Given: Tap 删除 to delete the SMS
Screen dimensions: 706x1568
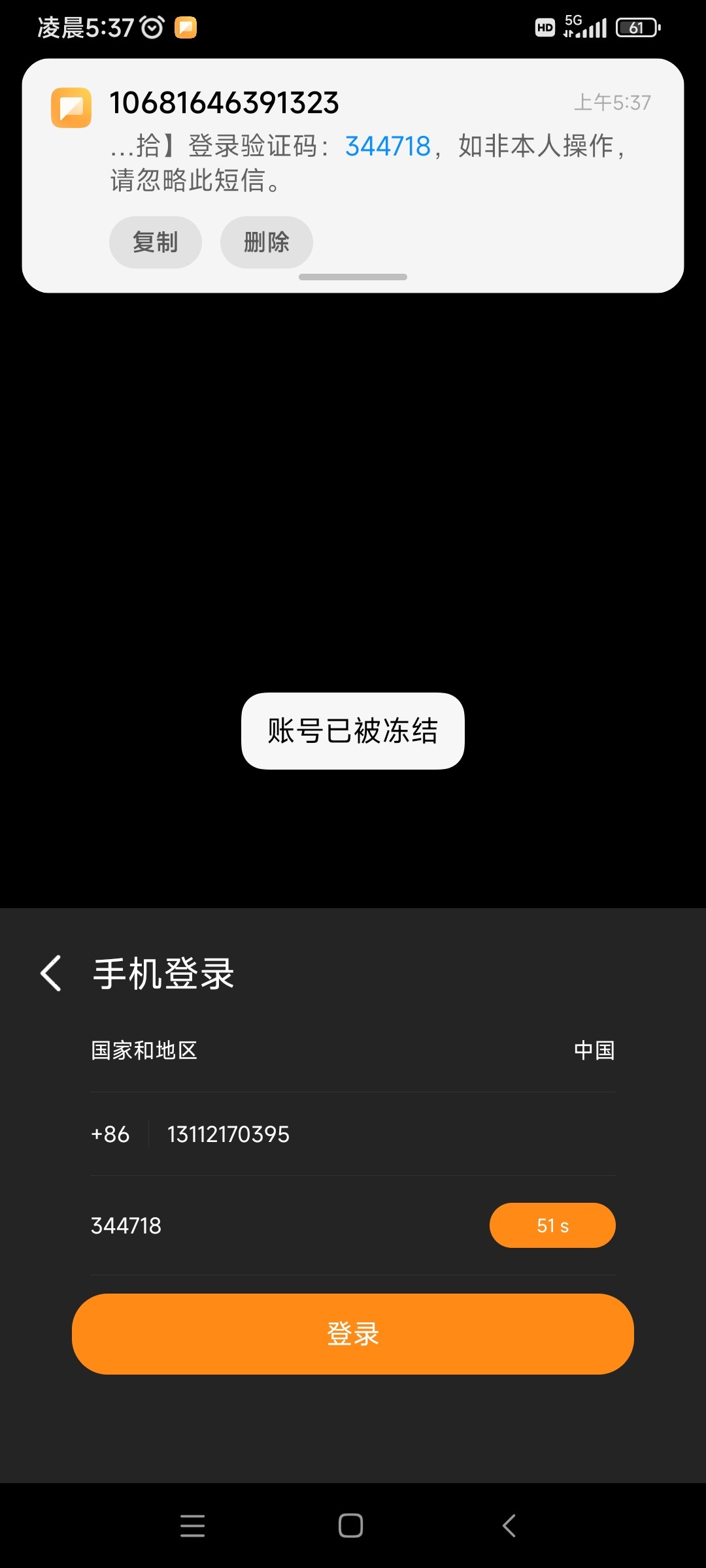Looking at the screenshot, I should pyautogui.click(x=265, y=242).
